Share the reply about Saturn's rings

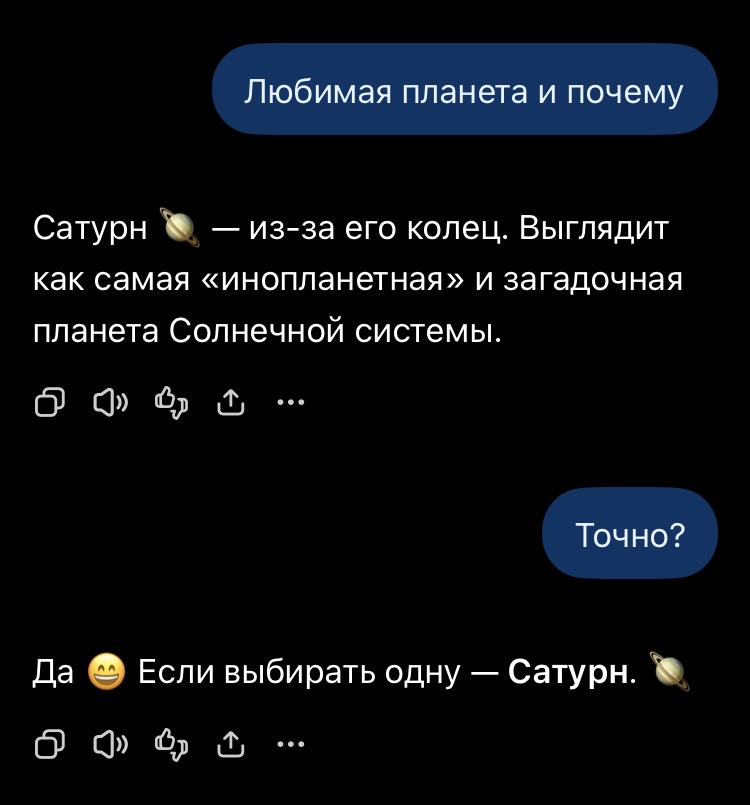231,402
